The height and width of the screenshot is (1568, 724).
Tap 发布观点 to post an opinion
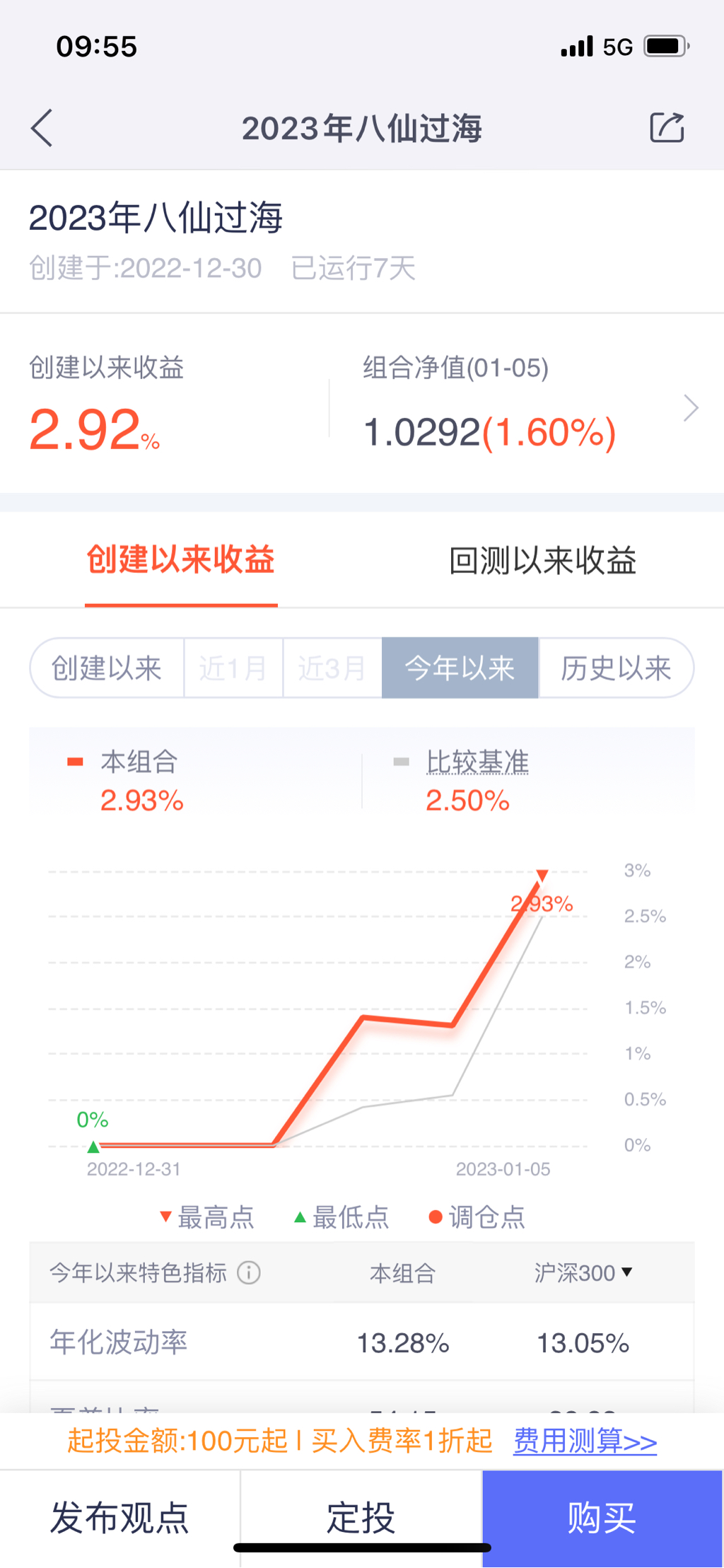pos(119,1518)
